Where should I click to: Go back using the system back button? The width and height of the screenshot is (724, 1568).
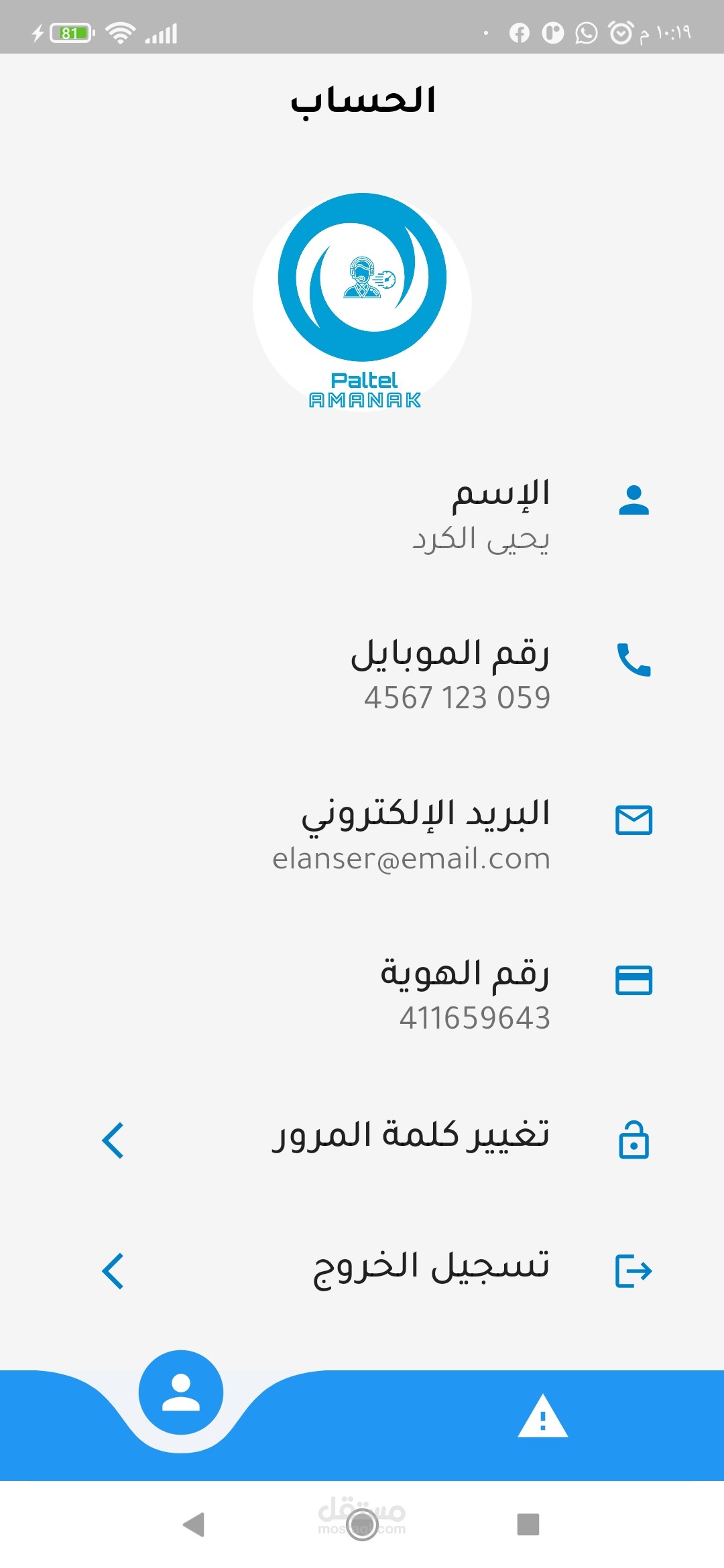[194, 1524]
